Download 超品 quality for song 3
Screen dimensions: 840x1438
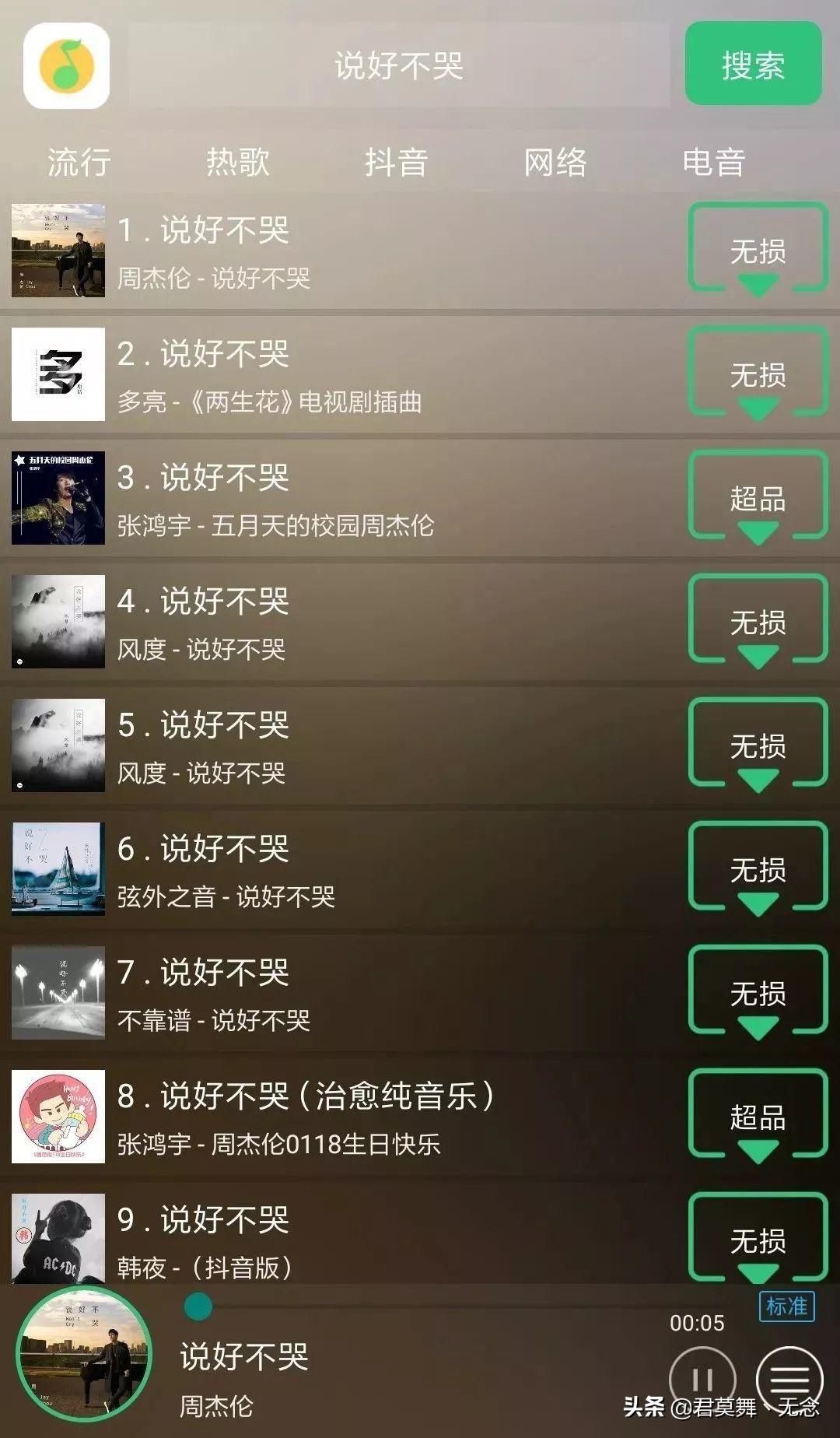(x=758, y=498)
